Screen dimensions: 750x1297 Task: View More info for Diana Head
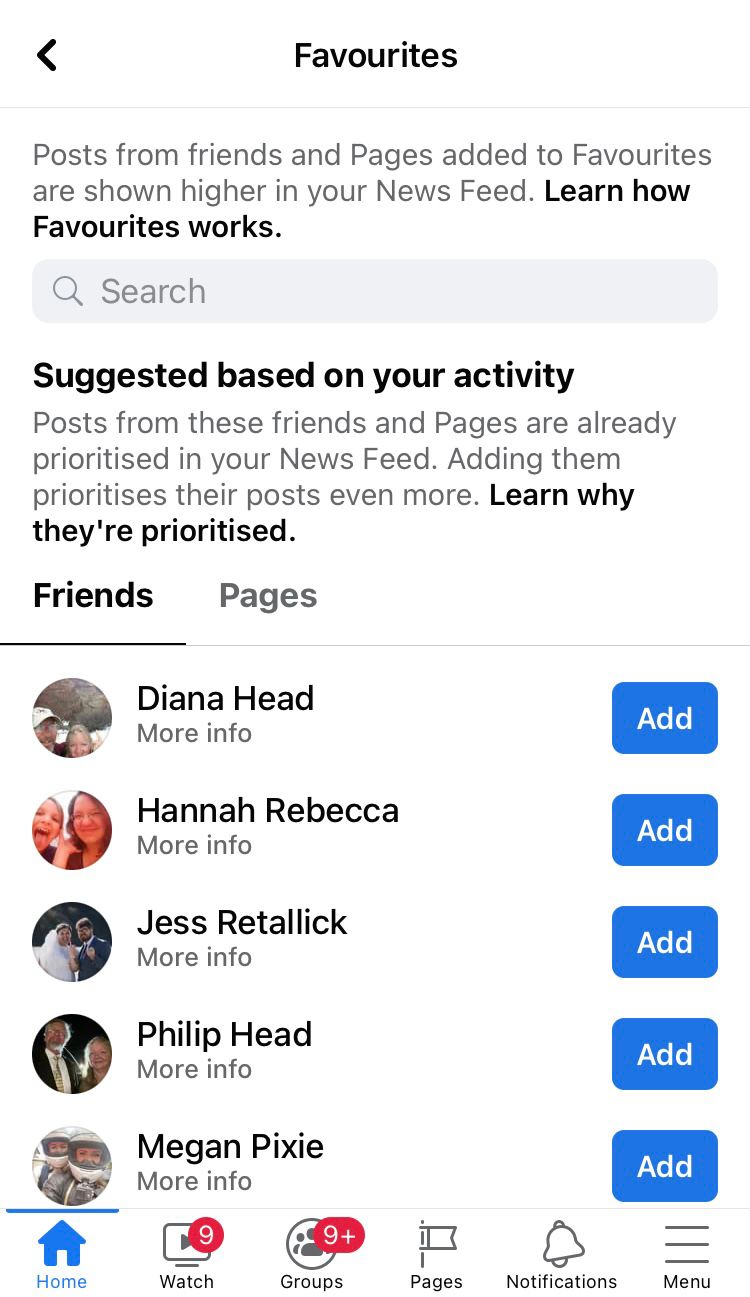tap(194, 733)
